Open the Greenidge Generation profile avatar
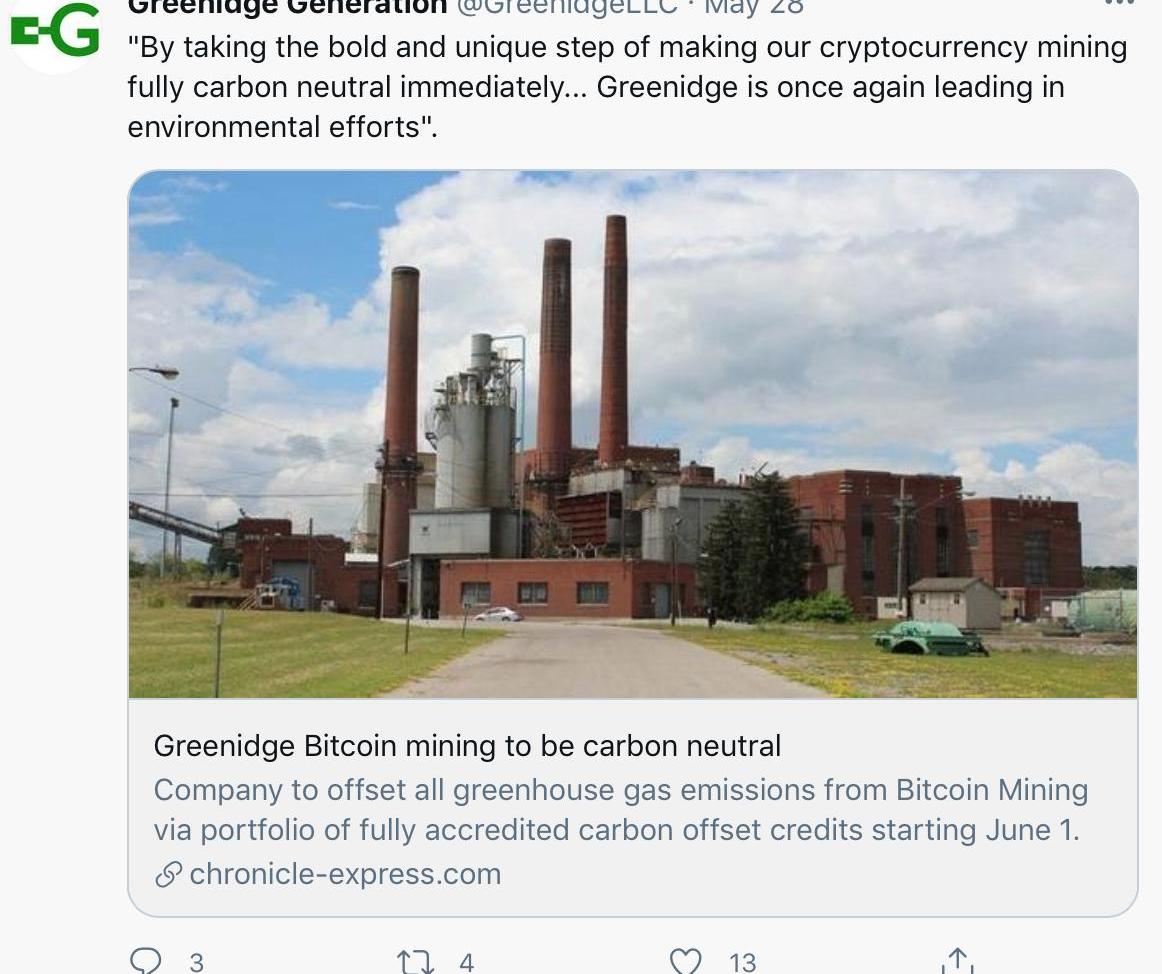1162x974 pixels. point(55,33)
